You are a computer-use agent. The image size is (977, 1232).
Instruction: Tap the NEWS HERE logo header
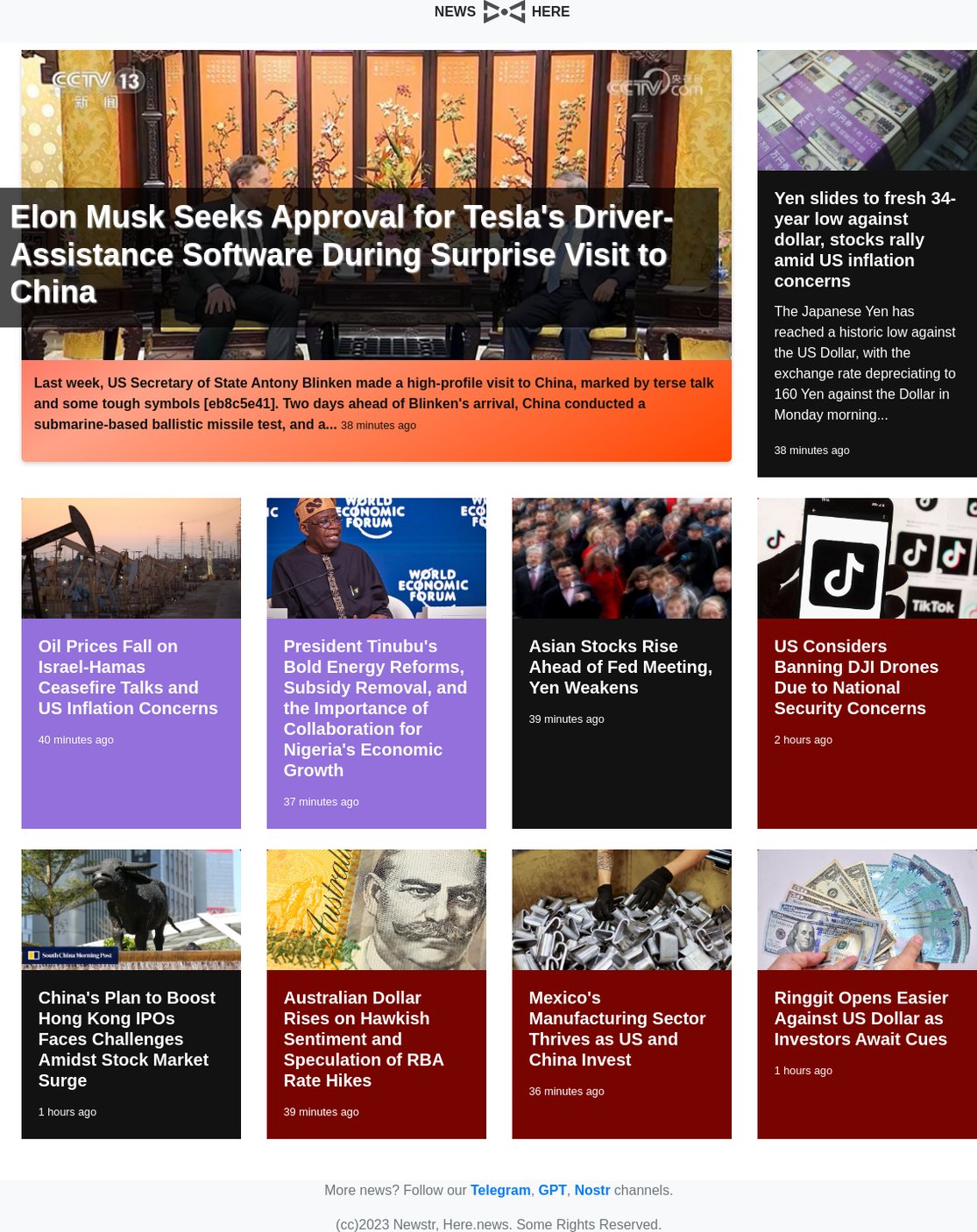click(x=502, y=11)
